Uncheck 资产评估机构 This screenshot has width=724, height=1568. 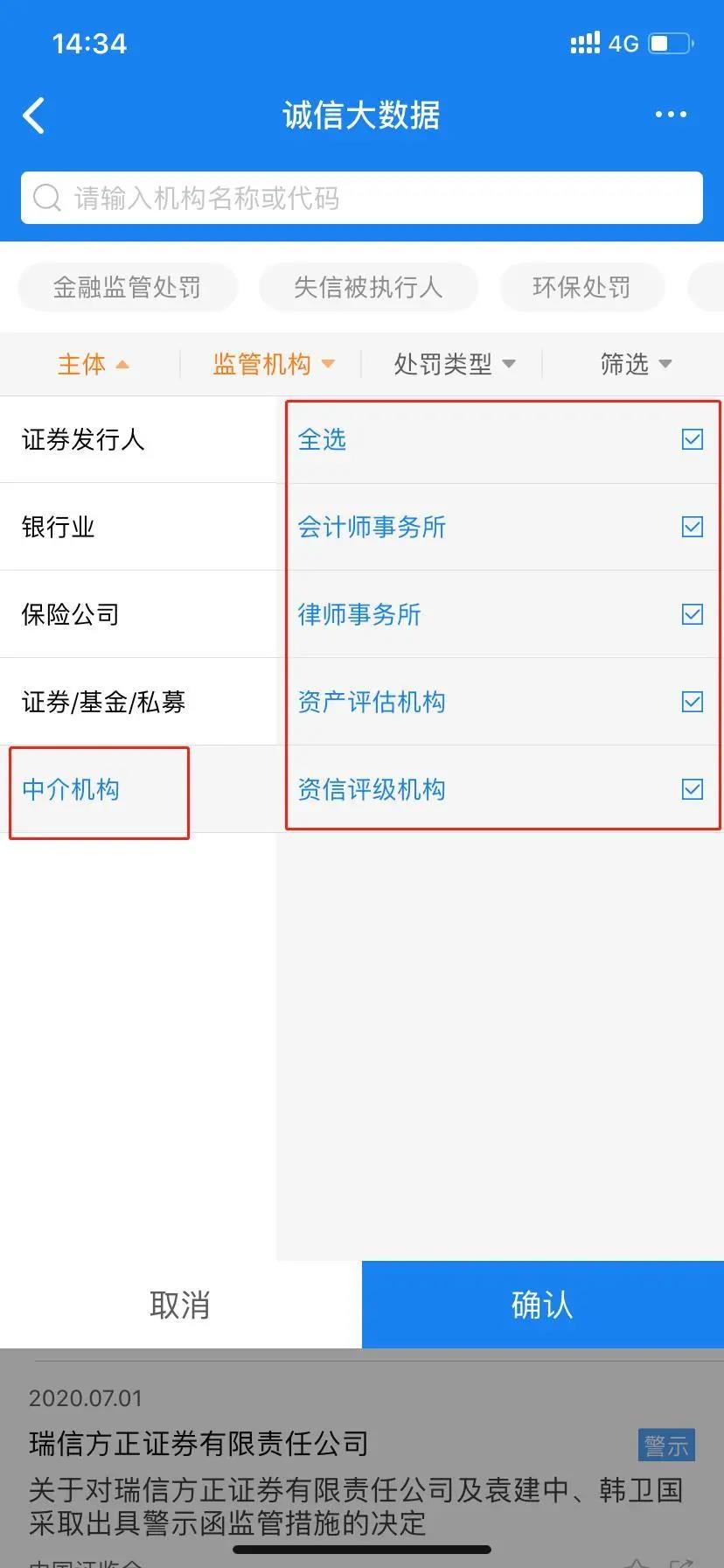click(692, 702)
